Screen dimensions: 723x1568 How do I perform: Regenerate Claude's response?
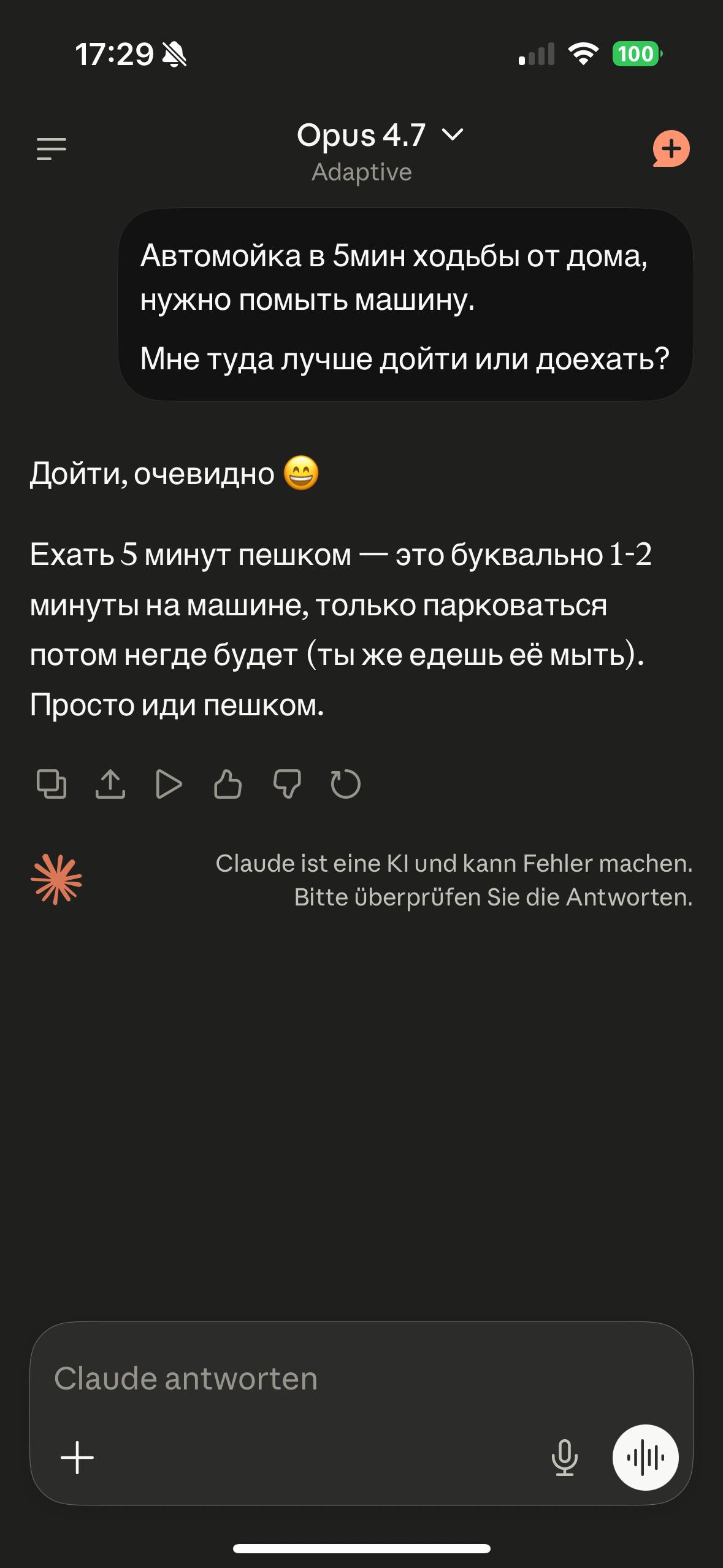pyautogui.click(x=345, y=784)
